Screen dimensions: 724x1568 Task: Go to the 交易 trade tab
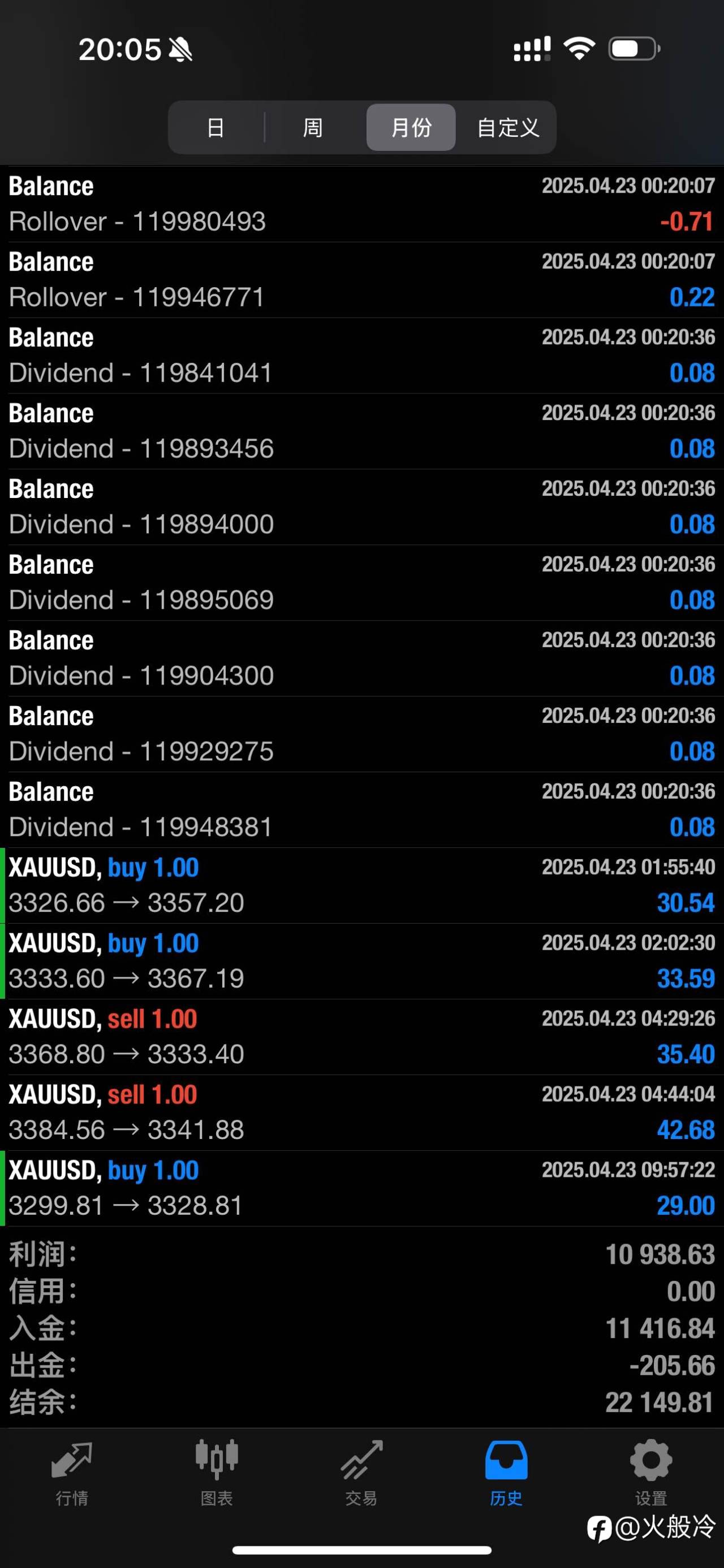coord(361,1471)
